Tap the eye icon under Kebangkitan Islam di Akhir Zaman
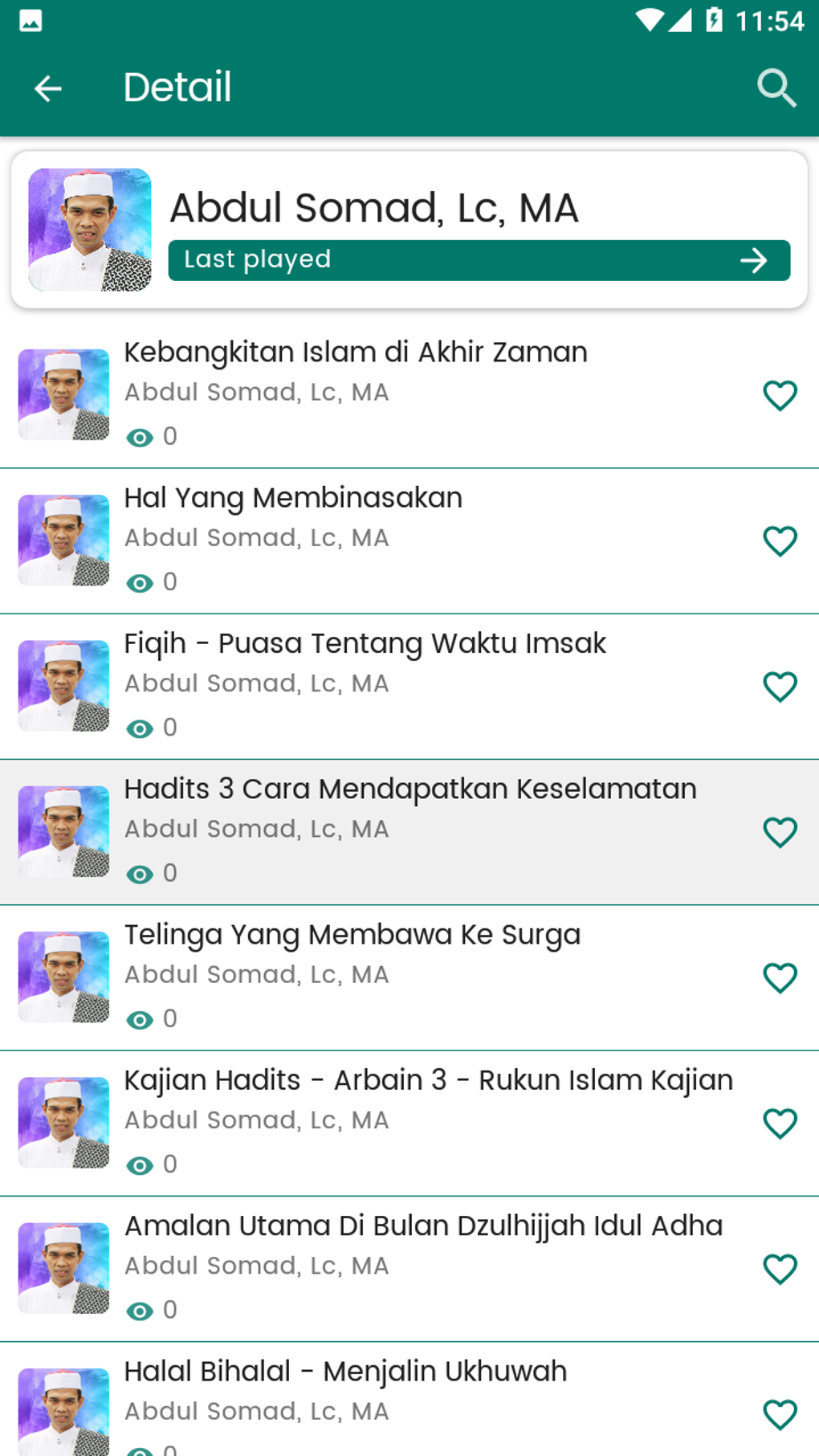 pyautogui.click(x=141, y=438)
